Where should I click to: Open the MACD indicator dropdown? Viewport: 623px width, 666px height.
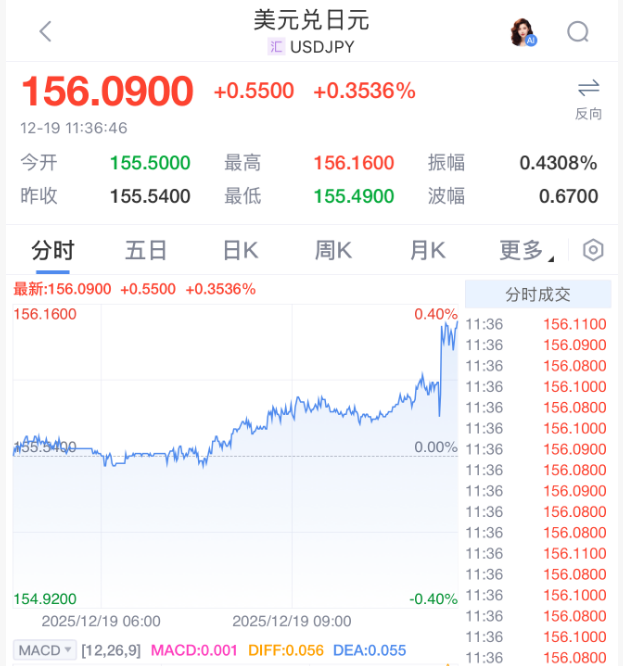point(46,650)
